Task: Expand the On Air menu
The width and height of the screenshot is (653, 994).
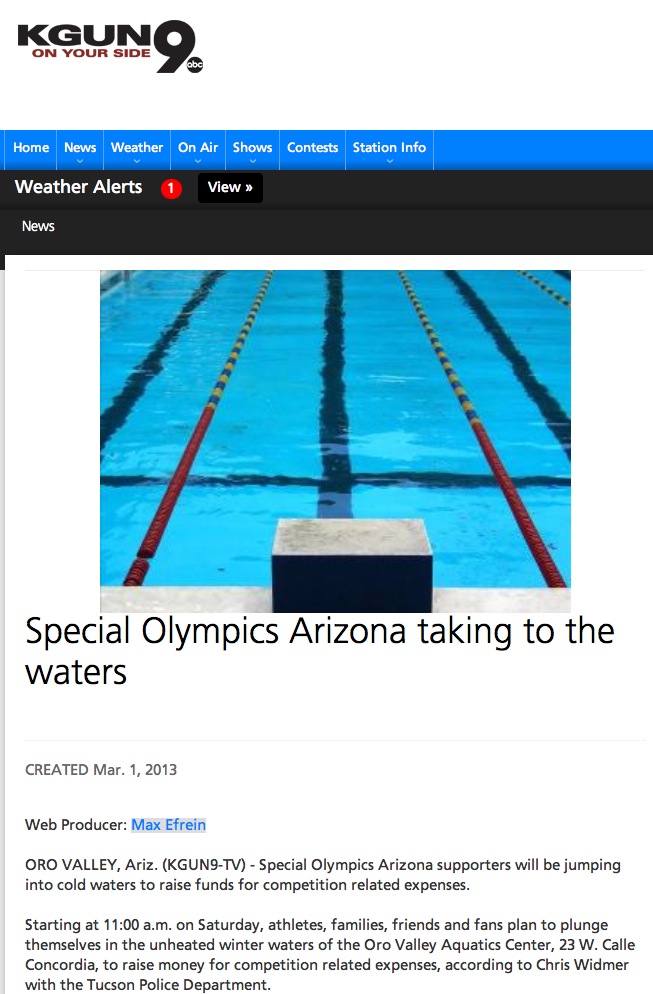Action: (198, 148)
